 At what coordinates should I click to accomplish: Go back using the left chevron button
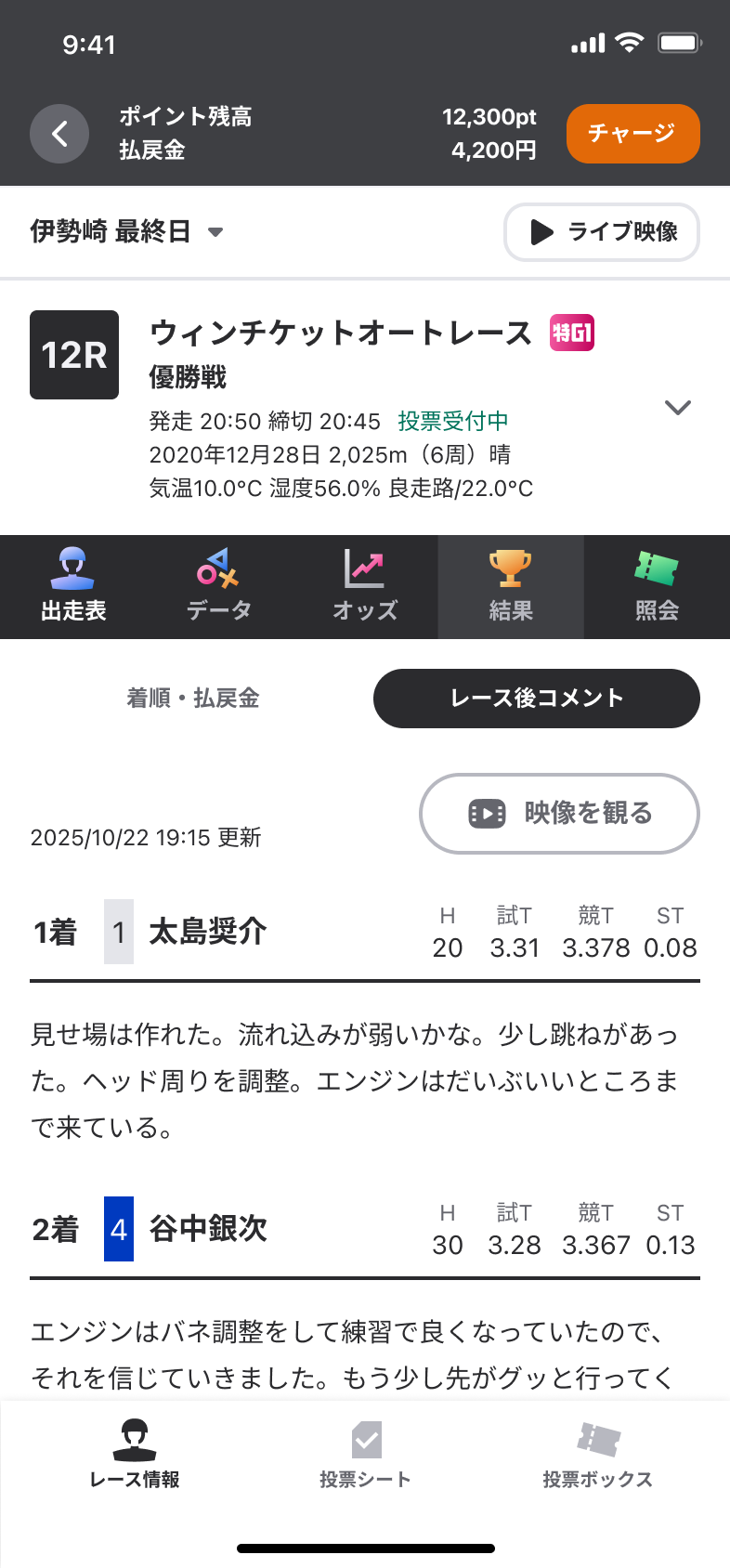coord(59,134)
